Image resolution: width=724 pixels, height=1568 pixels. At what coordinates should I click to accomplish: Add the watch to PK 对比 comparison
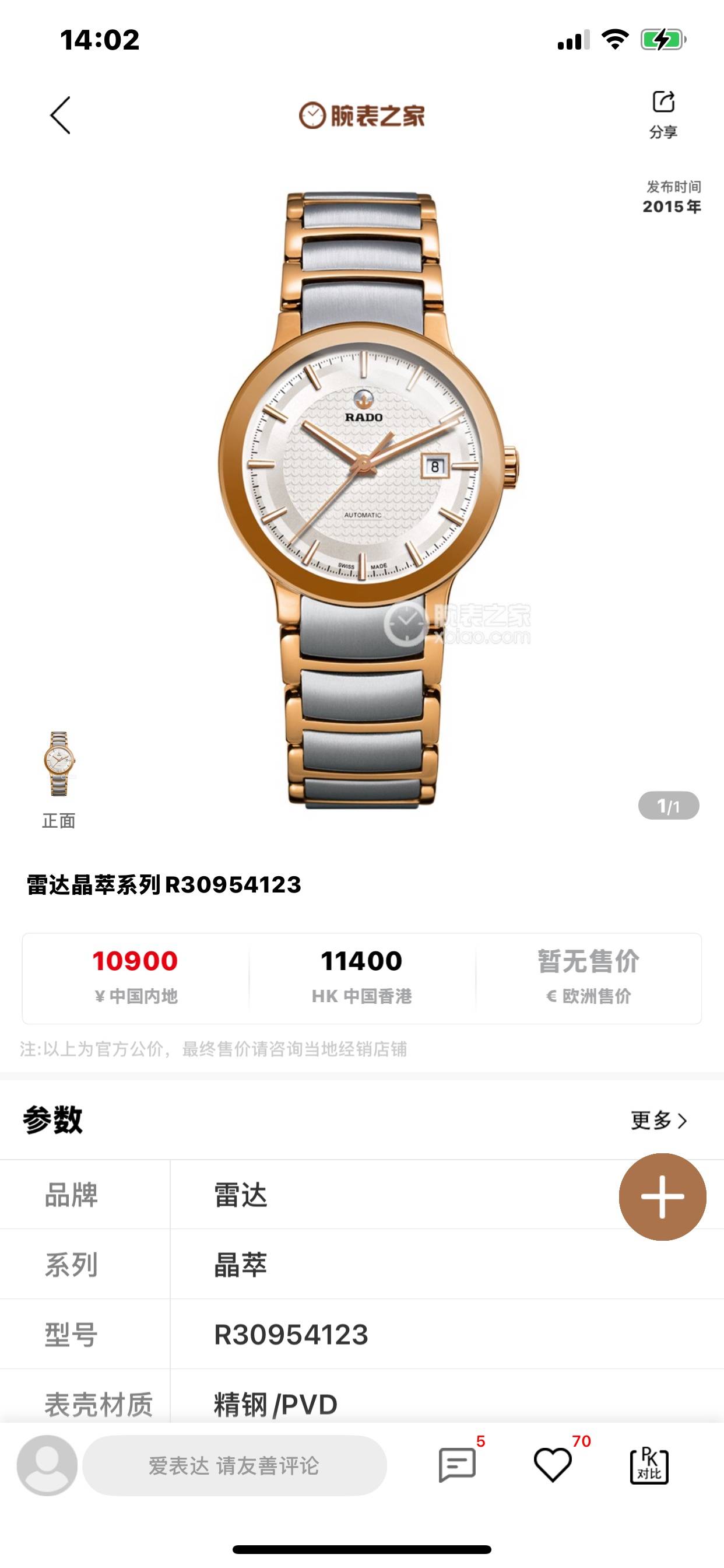(x=649, y=1466)
